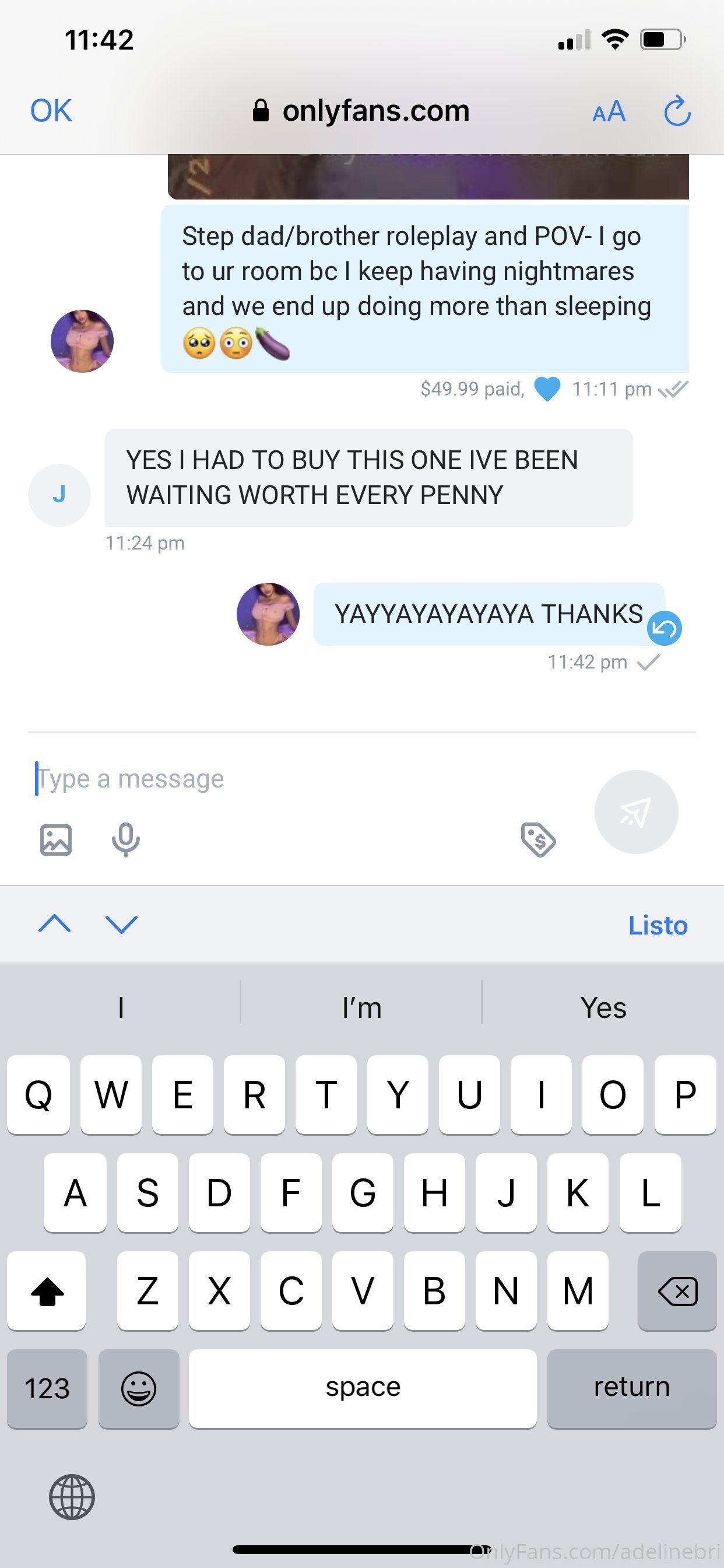Tap the send message button
724x1568 pixels.
(x=636, y=812)
